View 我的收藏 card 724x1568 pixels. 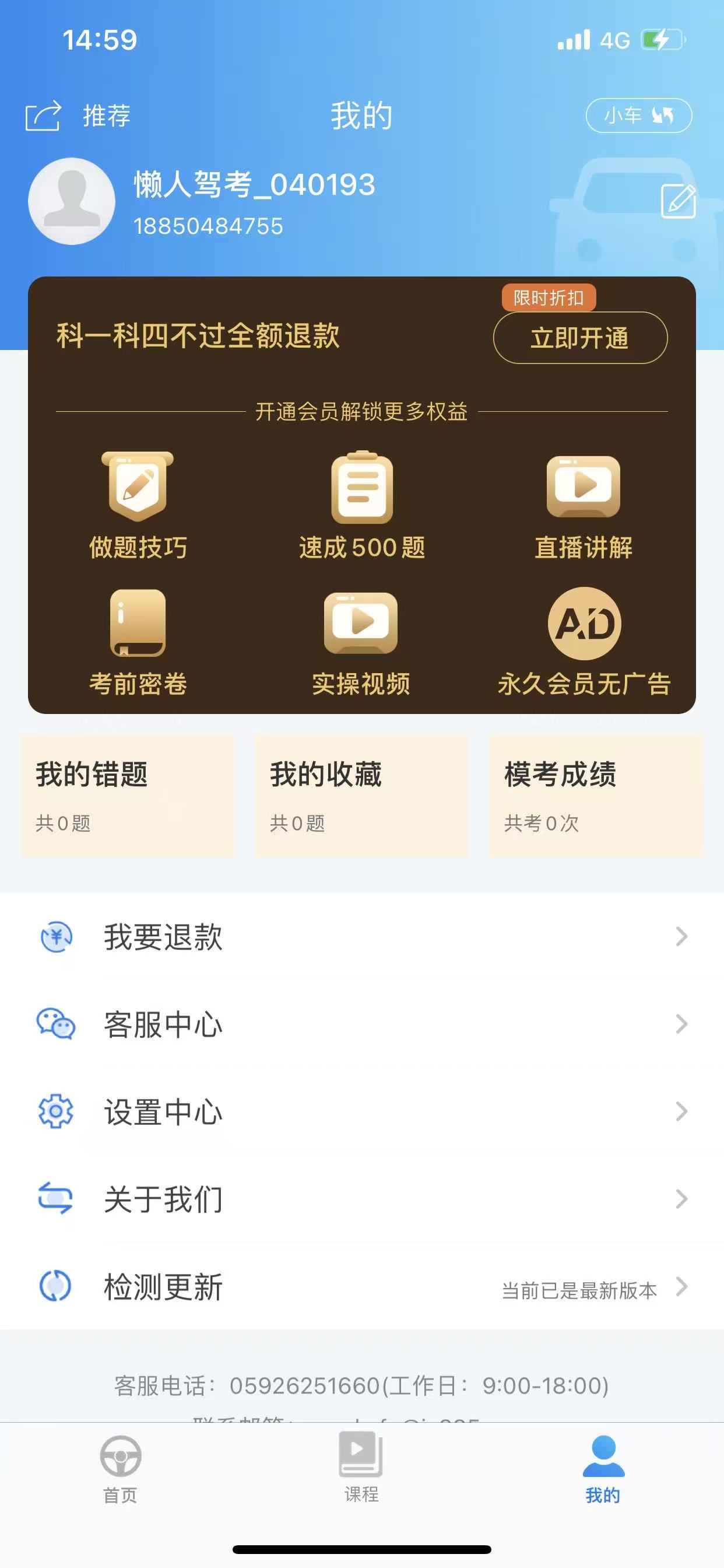click(x=362, y=796)
